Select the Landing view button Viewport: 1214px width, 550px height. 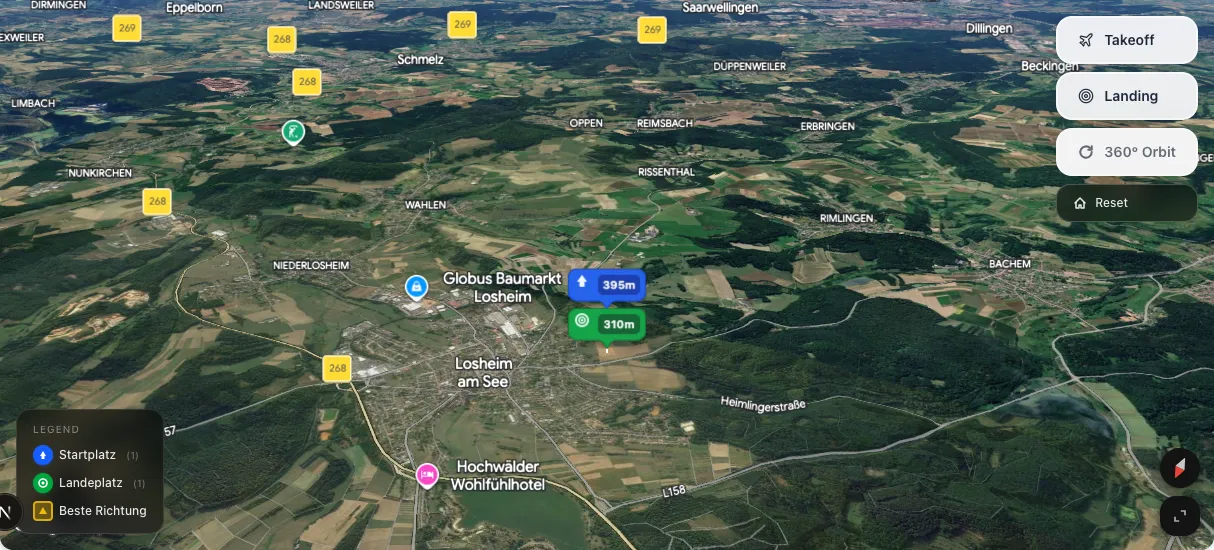pos(1126,96)
